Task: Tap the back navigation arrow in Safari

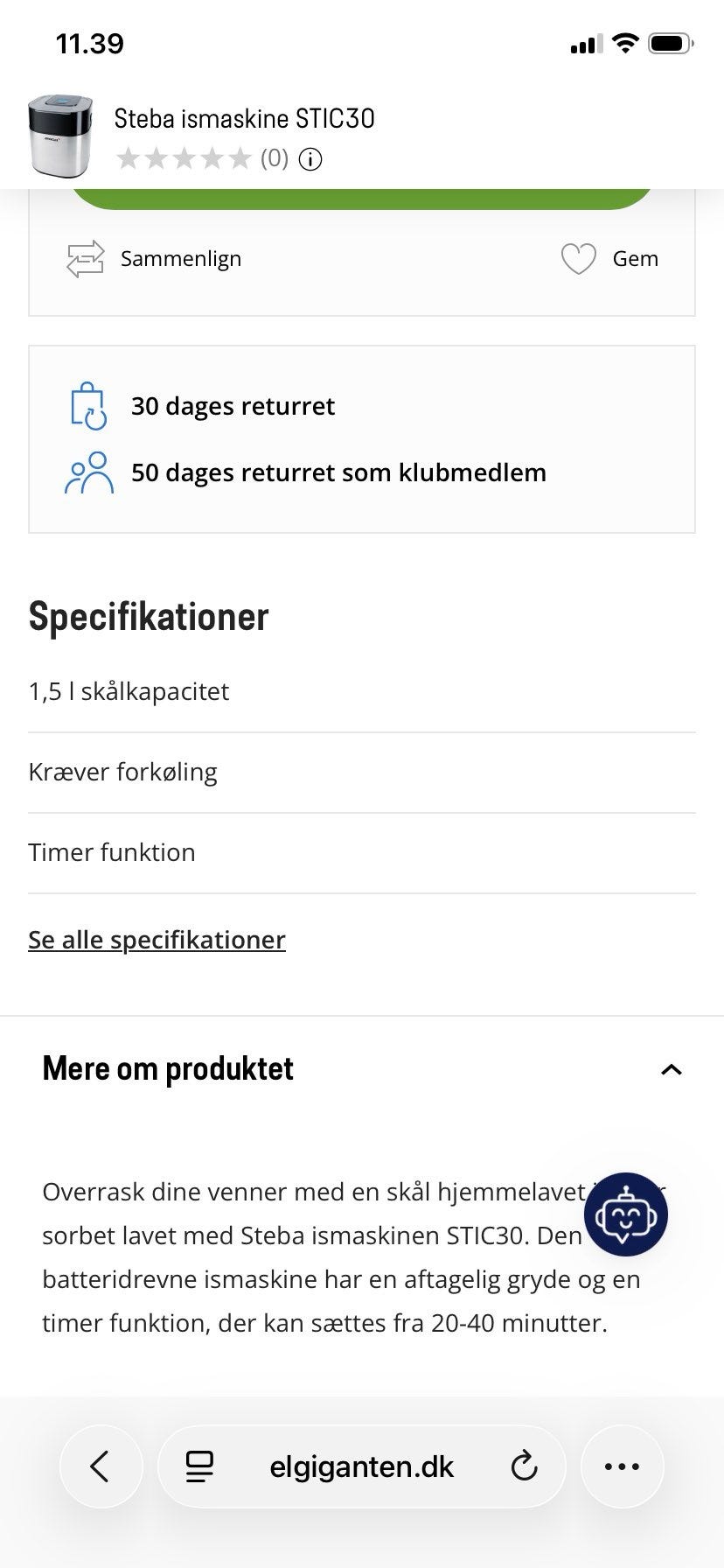Action: [x=101, y=1466]
